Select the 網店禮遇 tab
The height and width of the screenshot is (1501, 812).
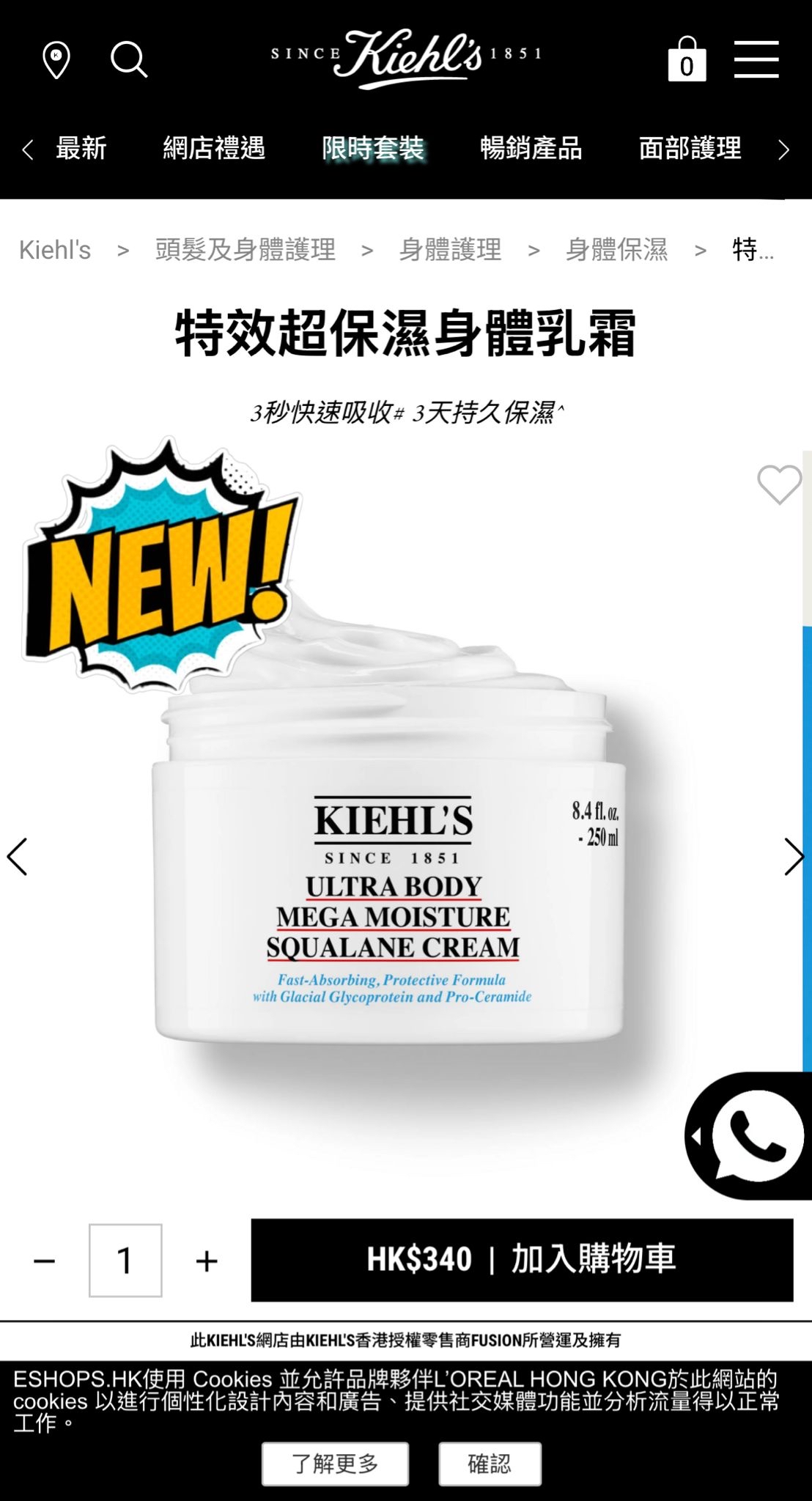(214, 148)
